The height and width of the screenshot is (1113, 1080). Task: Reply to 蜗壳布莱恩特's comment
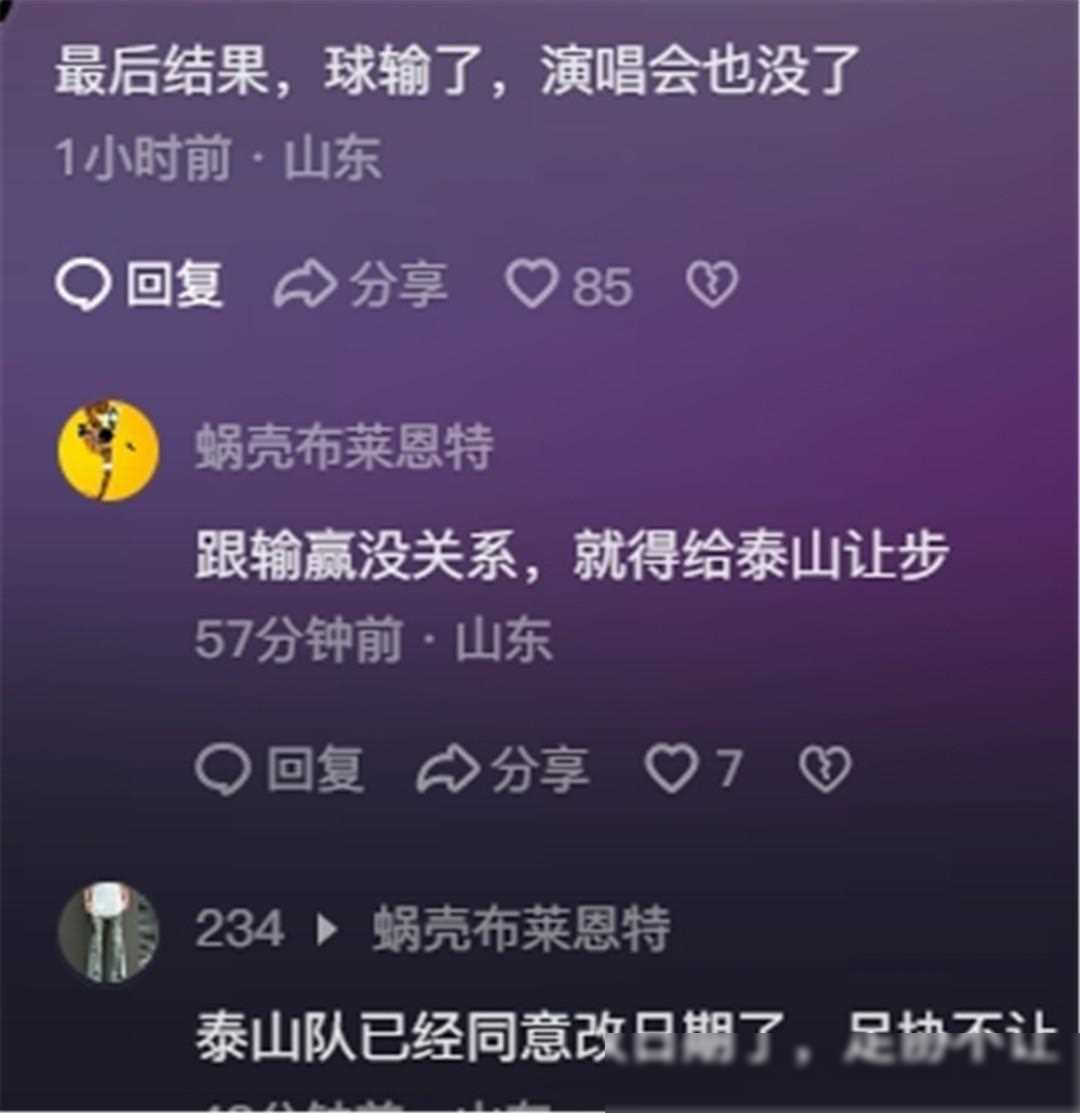[x=279, y=770]
